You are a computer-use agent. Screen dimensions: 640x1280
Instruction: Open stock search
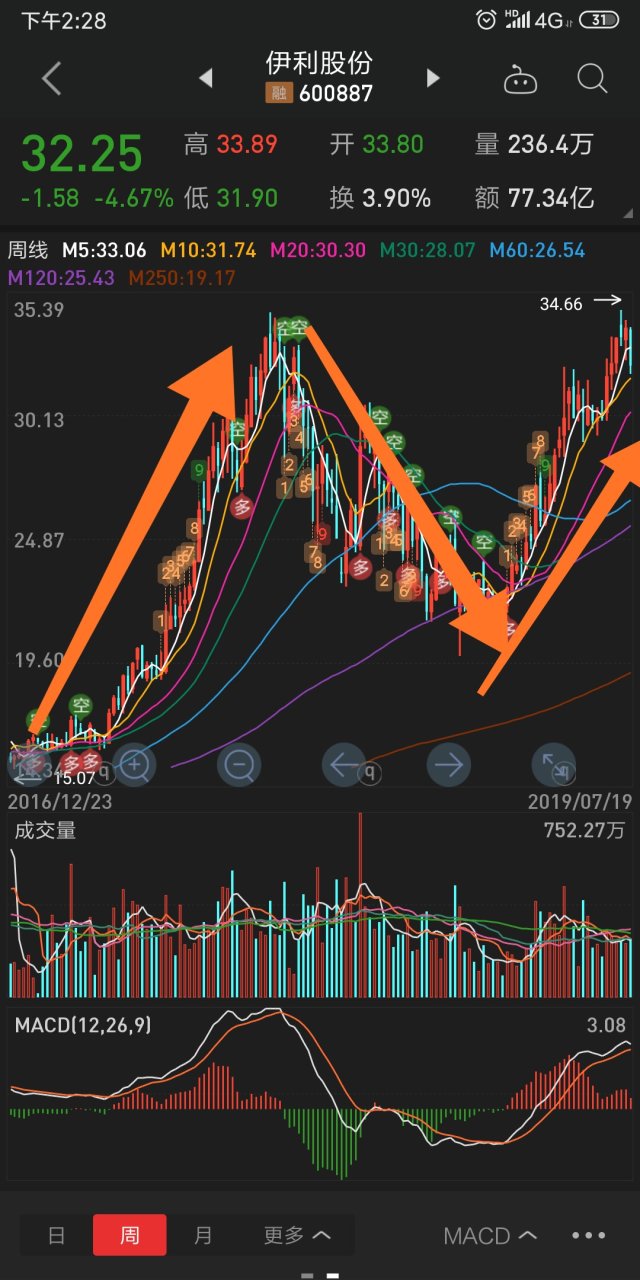point(592,79)
